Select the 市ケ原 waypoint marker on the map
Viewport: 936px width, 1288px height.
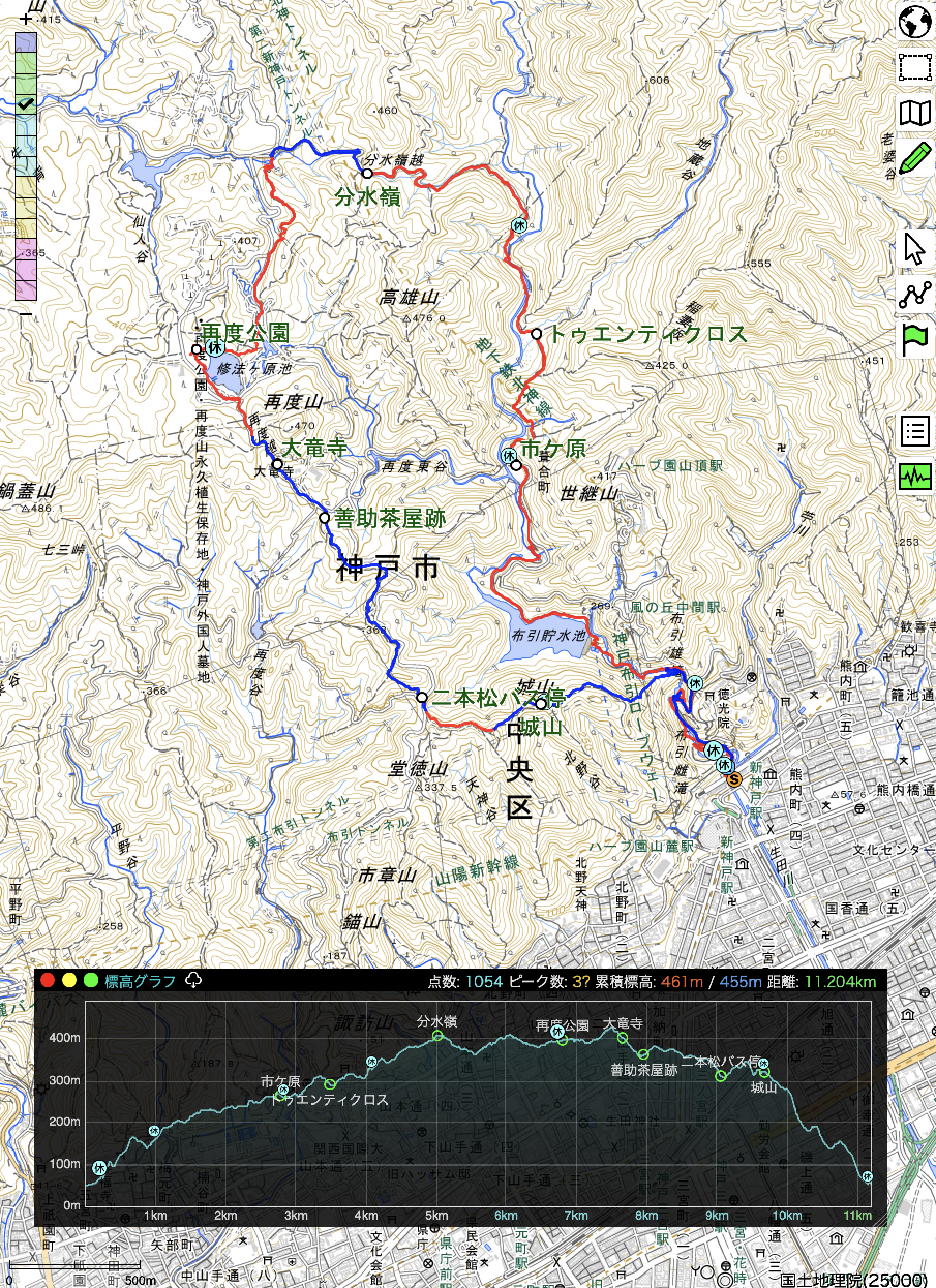516,465
